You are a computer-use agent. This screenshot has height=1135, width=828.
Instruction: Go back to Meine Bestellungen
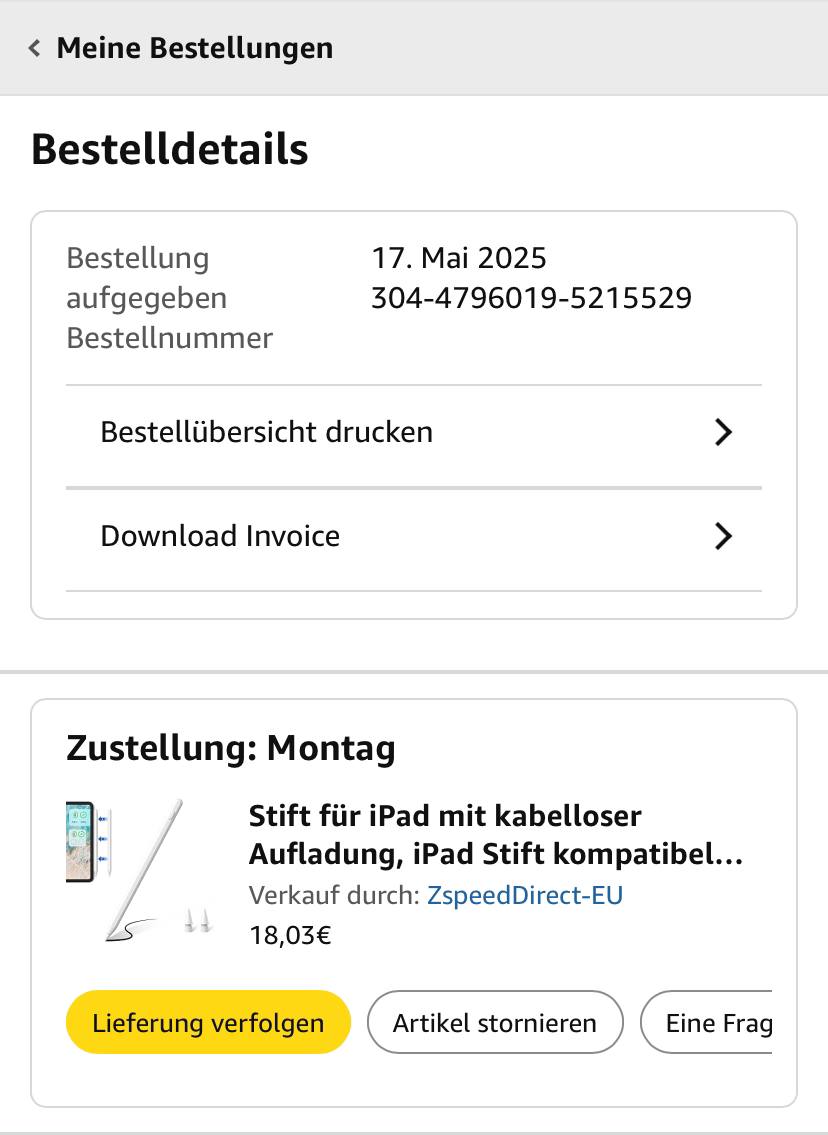point(181,48)
